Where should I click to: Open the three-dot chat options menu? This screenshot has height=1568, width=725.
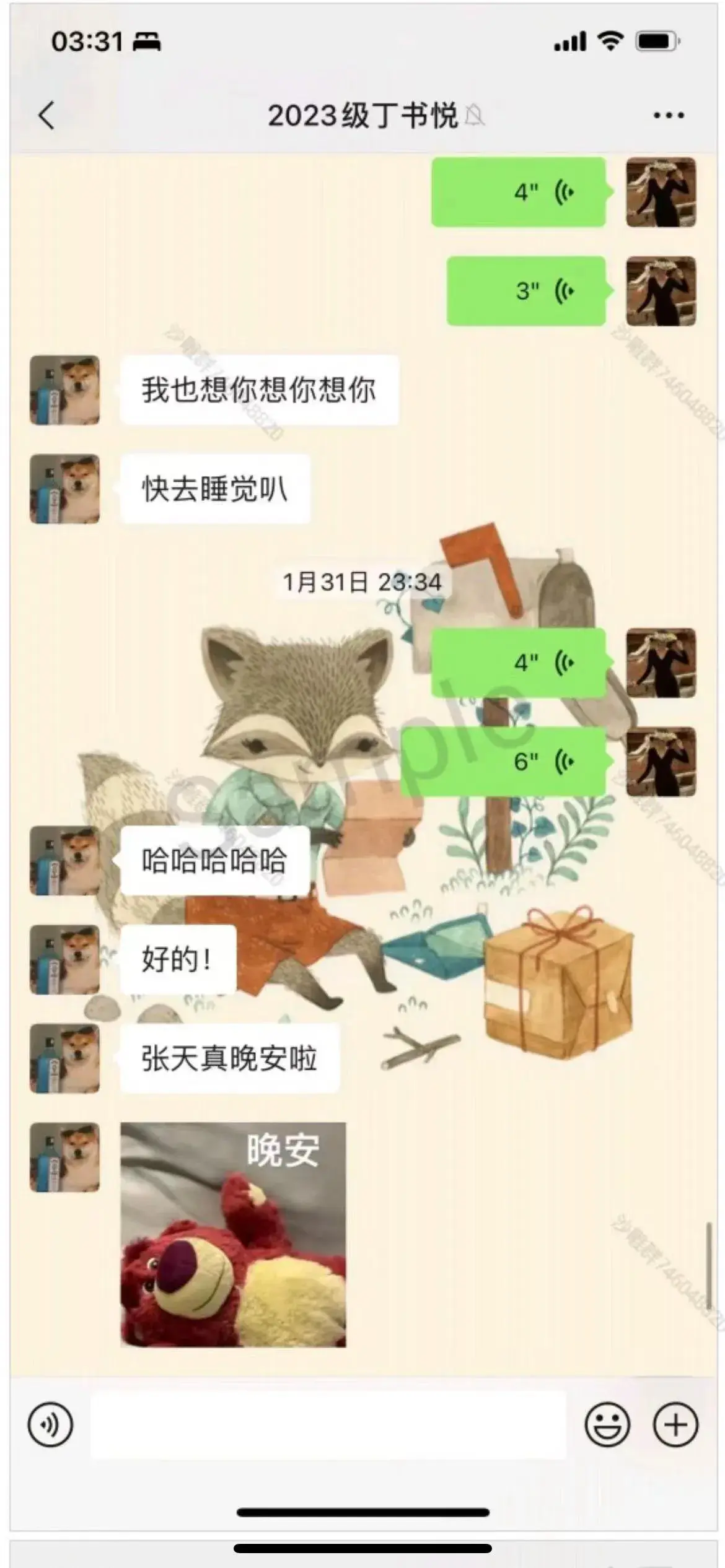[x=669, y=115]
